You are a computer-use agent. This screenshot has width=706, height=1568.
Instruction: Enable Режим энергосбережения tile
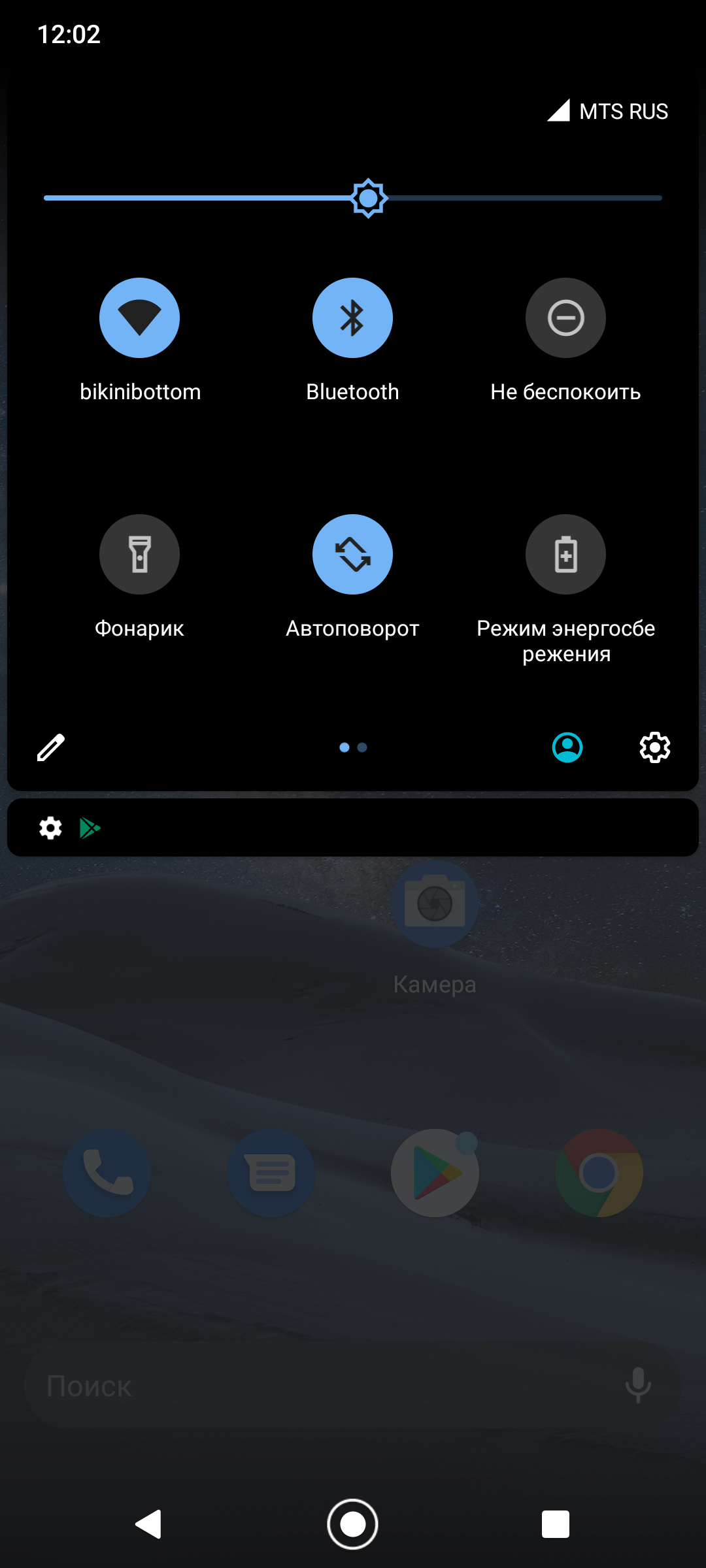pyautogui.click(x=565, y=554)
